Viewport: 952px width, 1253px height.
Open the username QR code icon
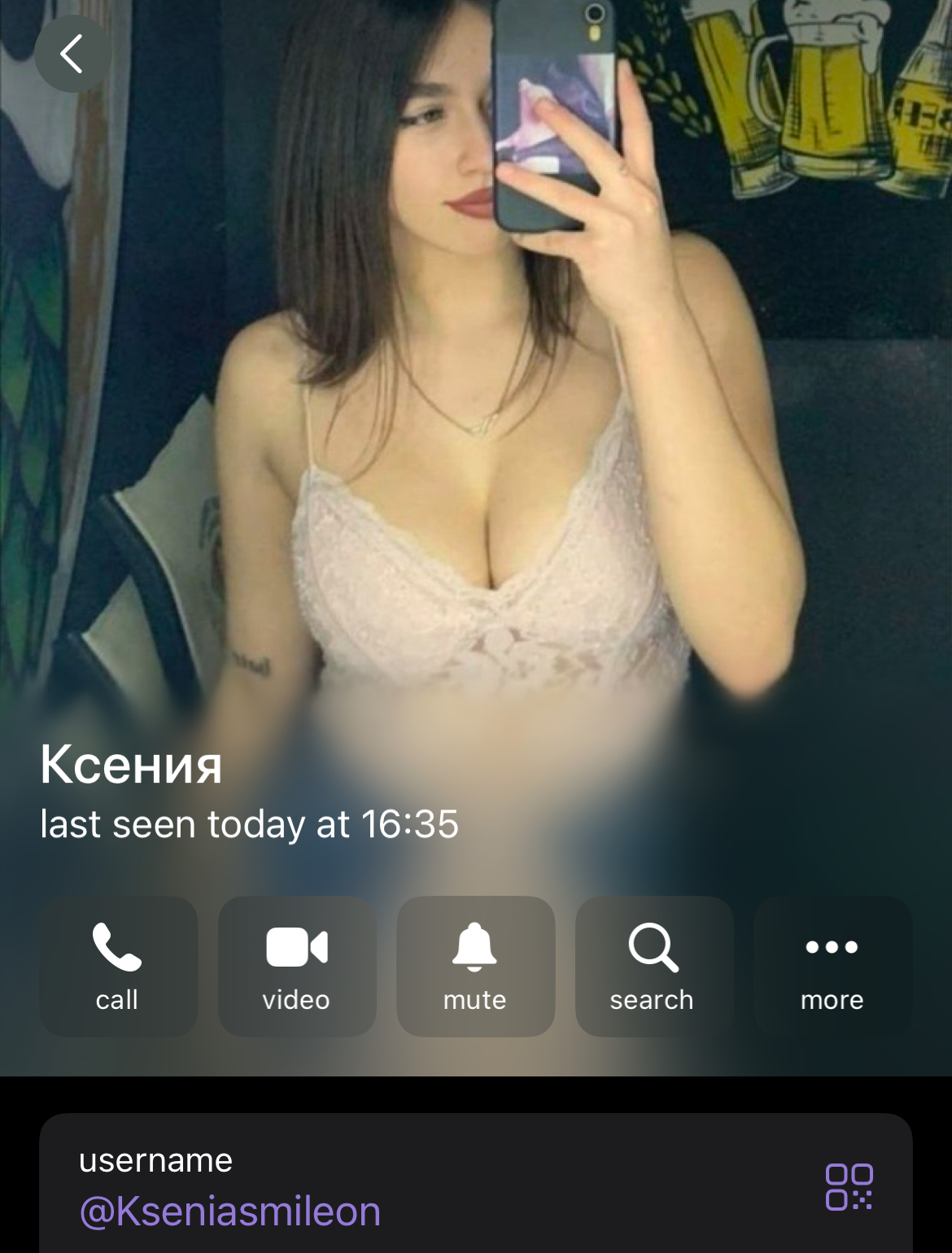tap(849, 1186)
